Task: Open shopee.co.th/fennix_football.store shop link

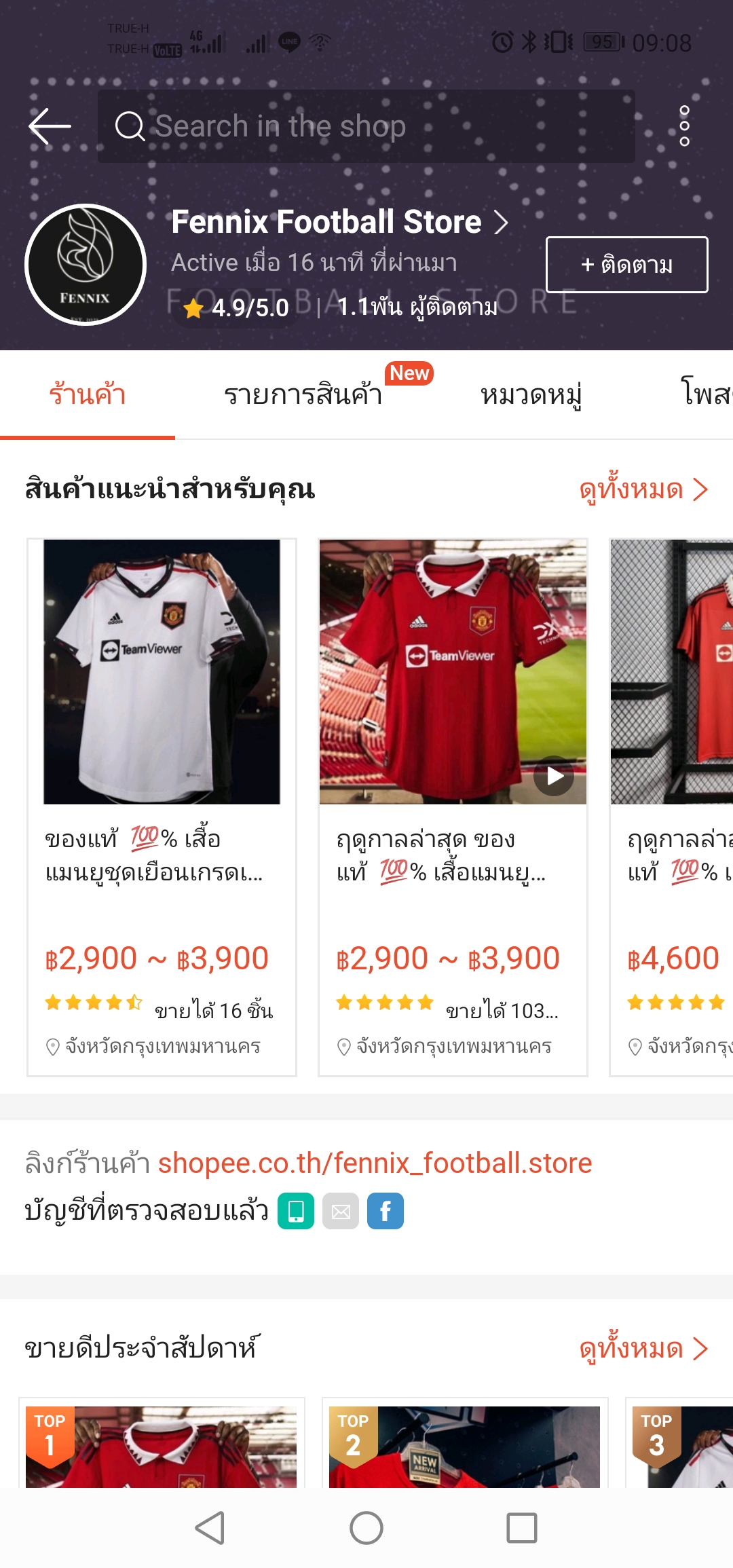Action: (x=375, y=1163)
